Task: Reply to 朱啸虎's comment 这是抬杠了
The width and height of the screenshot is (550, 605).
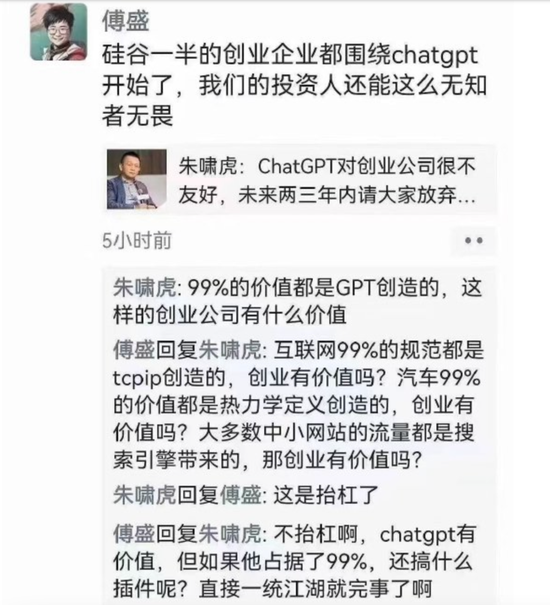Action: click(245, 495)
